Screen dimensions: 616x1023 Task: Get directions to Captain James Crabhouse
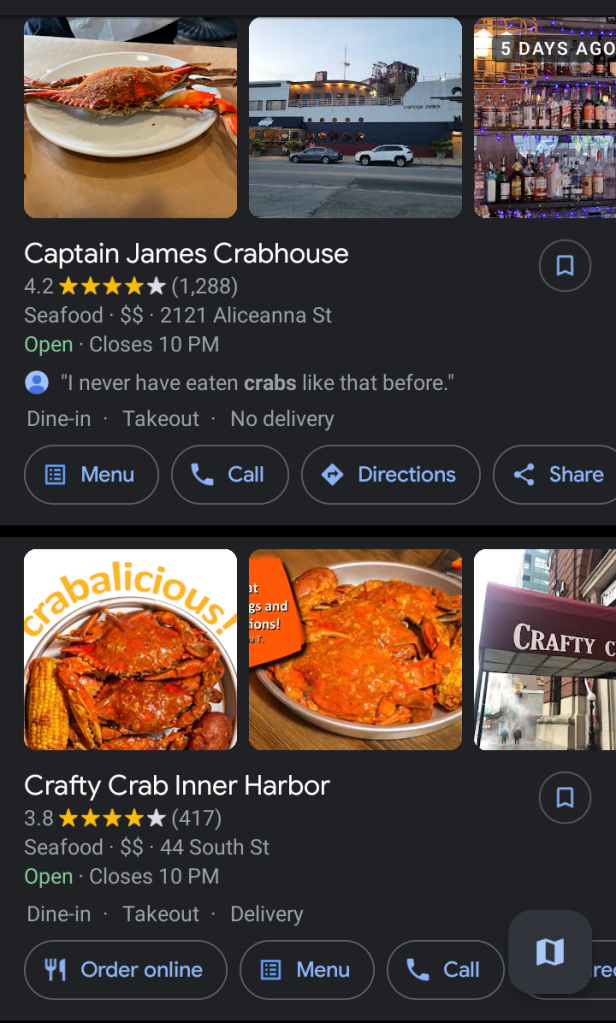click(x=390, y=474)
